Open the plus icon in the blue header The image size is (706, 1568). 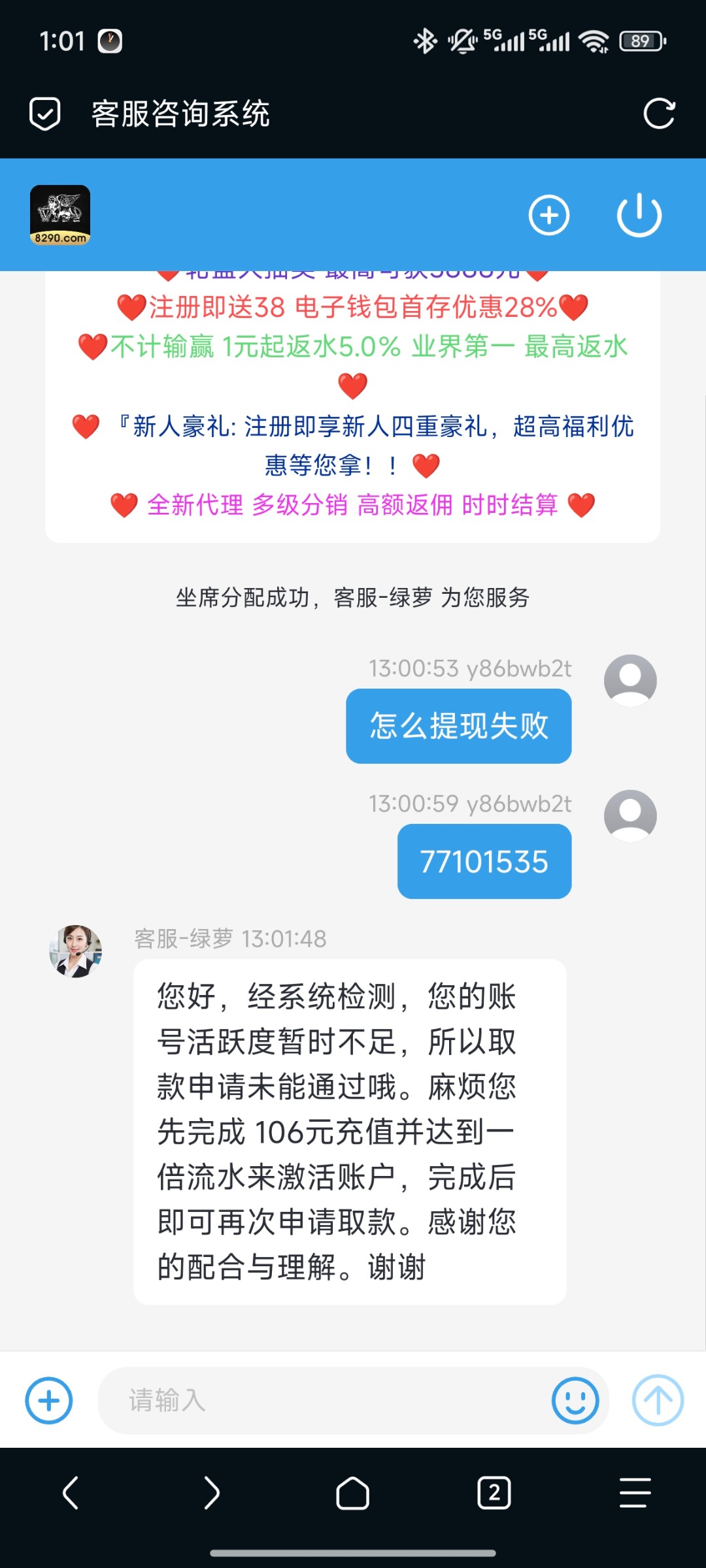pos(548,214)
